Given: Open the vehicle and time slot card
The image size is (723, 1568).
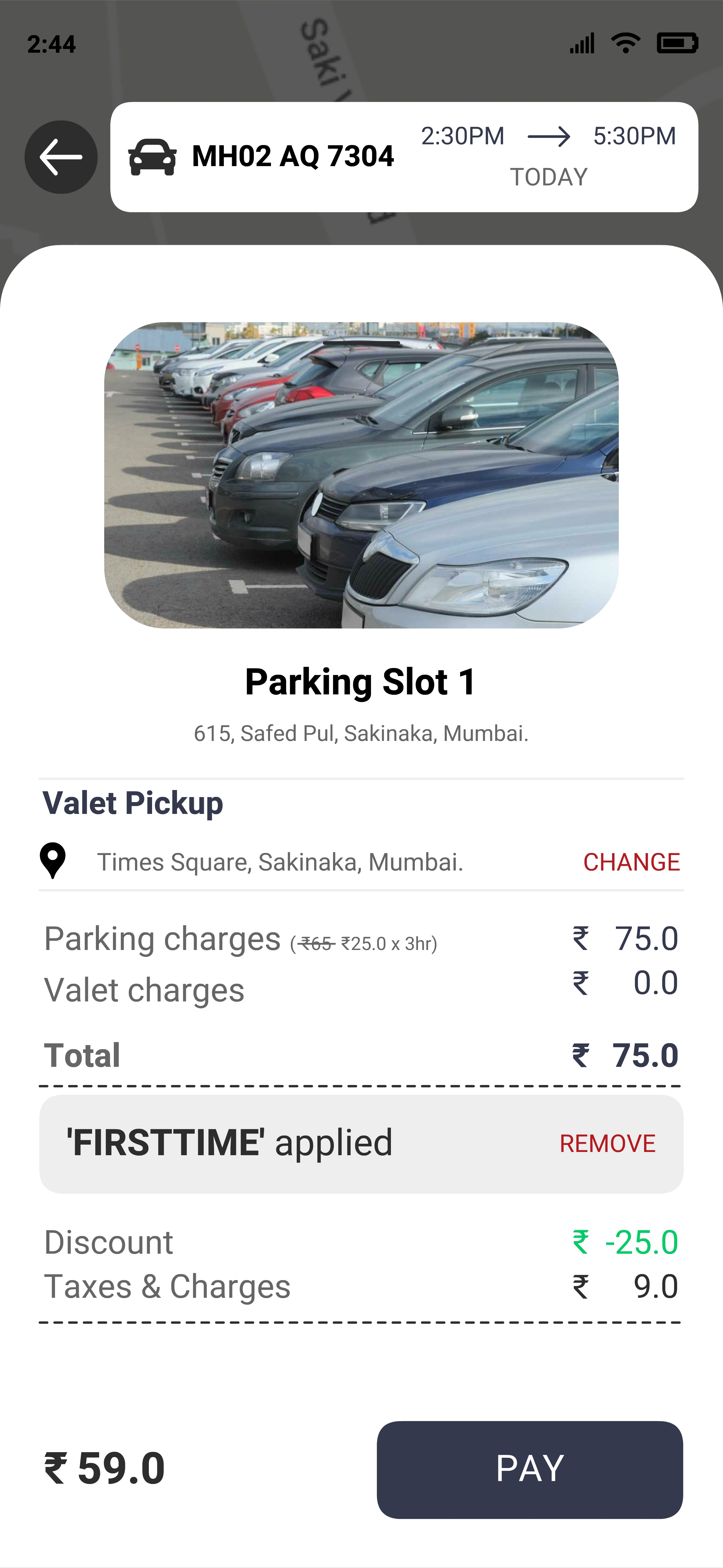Looking at the screenshot, I should (404, 157).
